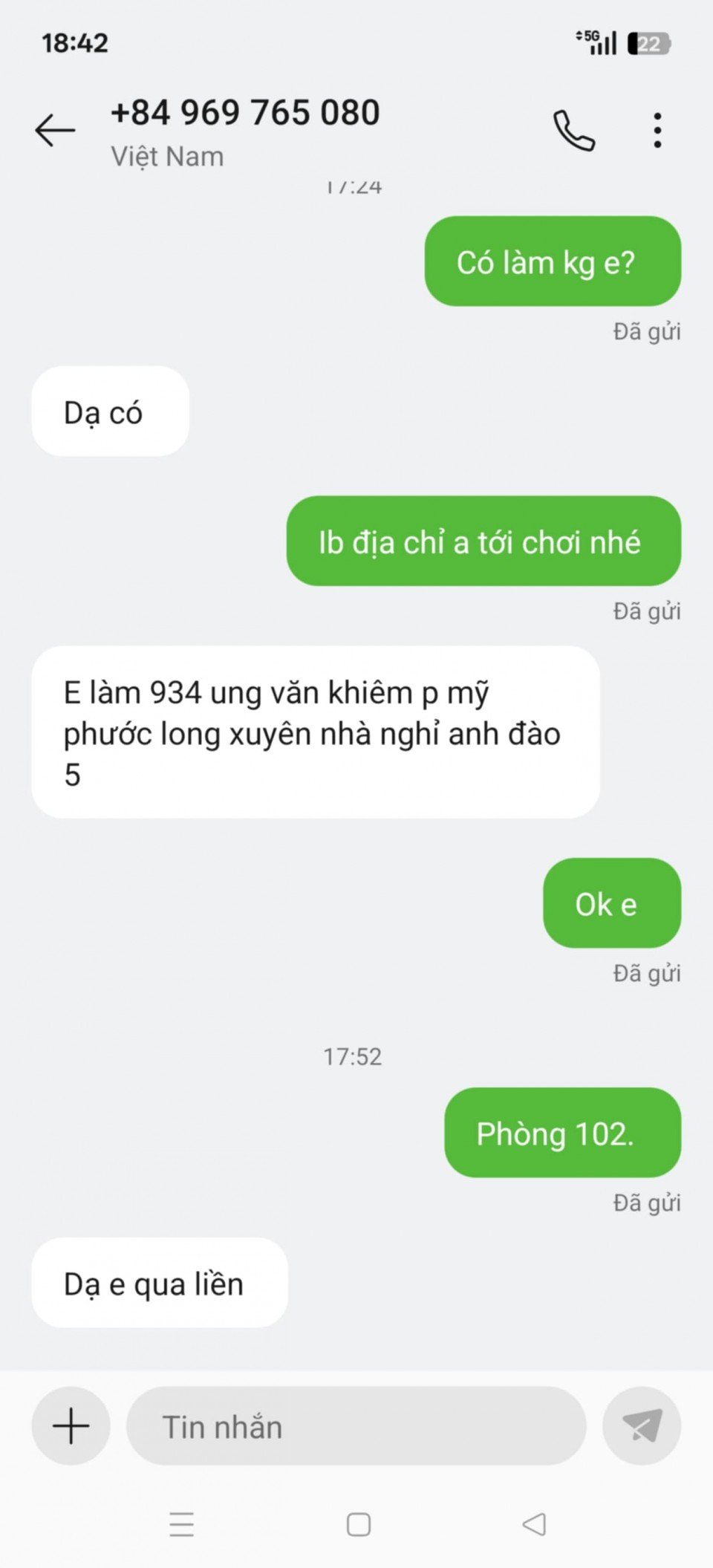713x1568 pixels.
Task: Open the three-dot overflow menu
Action: click(x=657, y=131)
